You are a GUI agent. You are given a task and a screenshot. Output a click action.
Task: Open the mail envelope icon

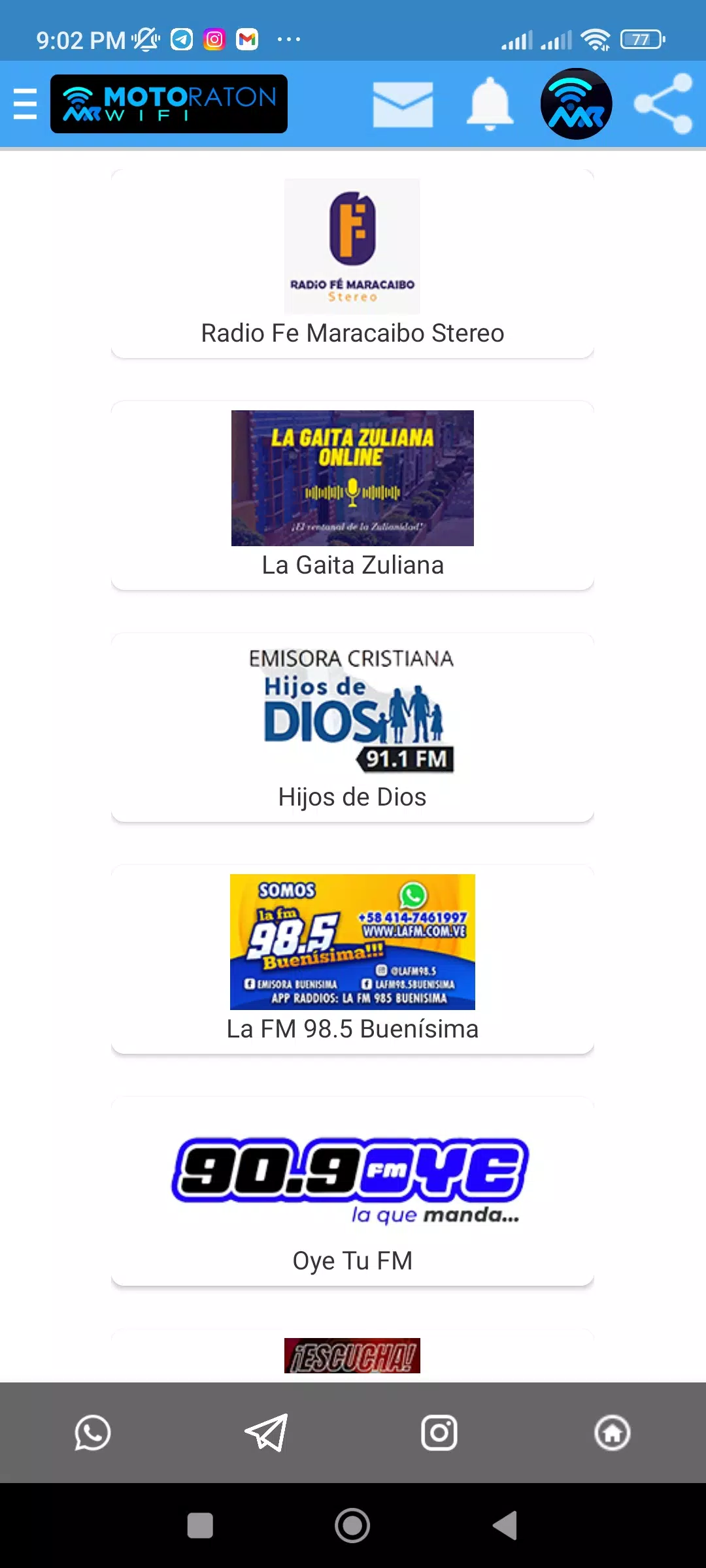coord(403,105)
